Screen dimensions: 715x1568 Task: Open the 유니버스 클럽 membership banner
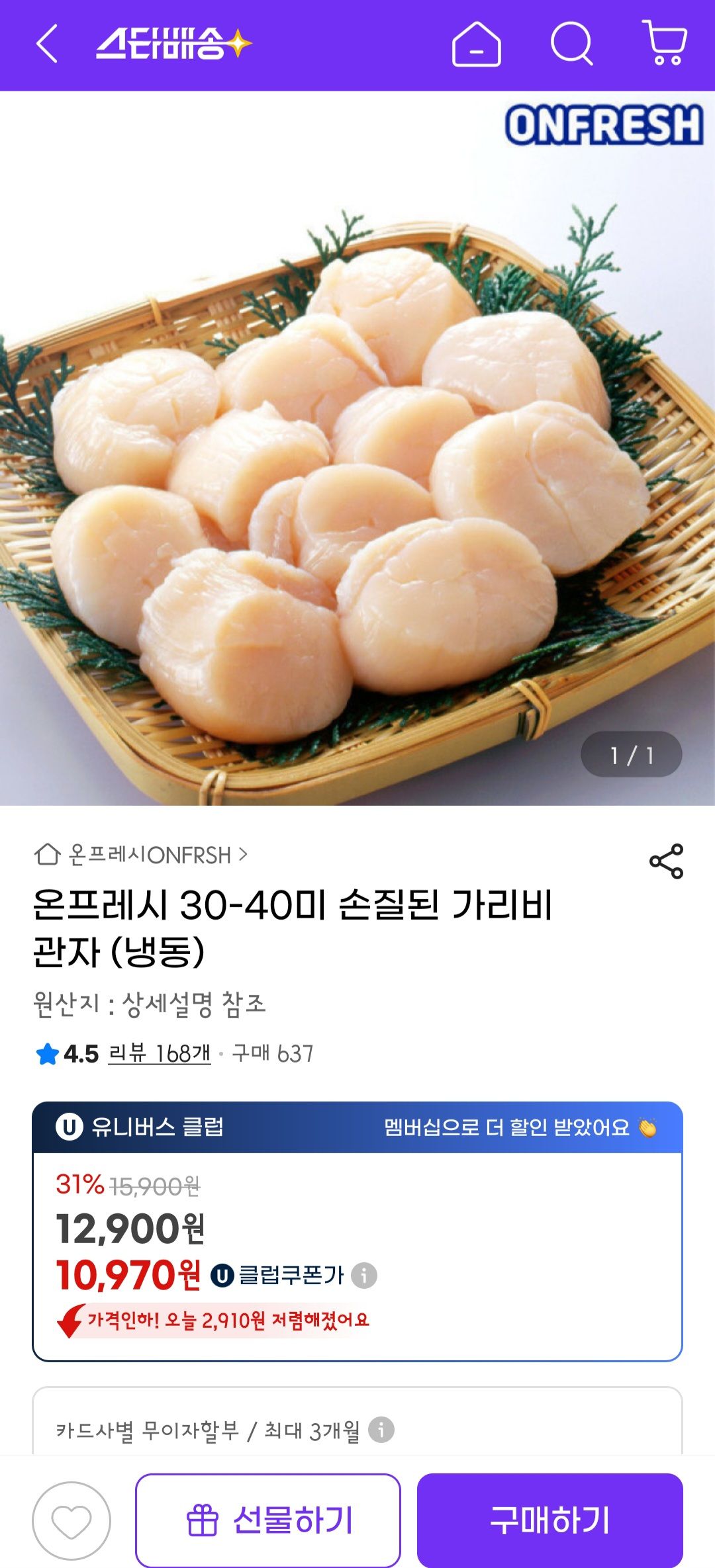(358, 1127)
